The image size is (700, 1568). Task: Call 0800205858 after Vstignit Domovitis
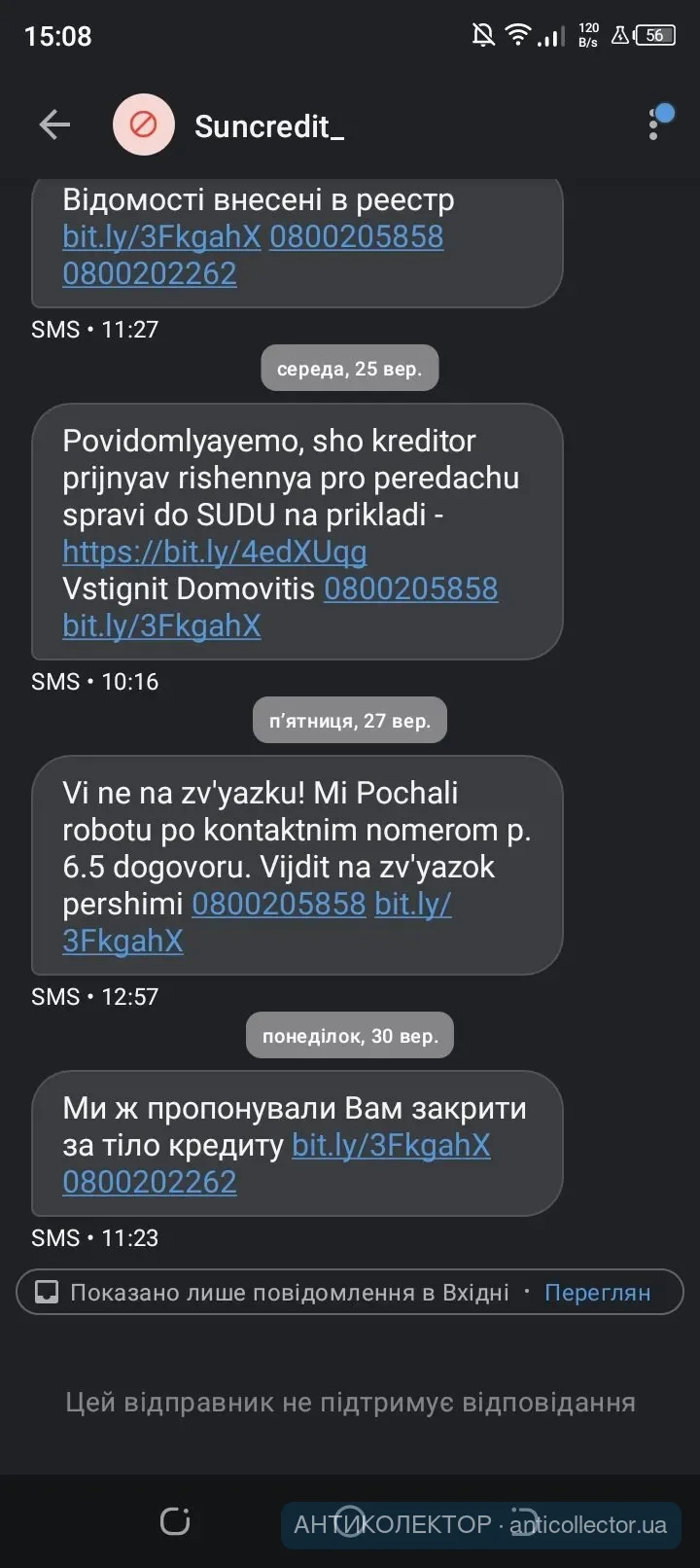pyautogui.click(x=410, y=588)
